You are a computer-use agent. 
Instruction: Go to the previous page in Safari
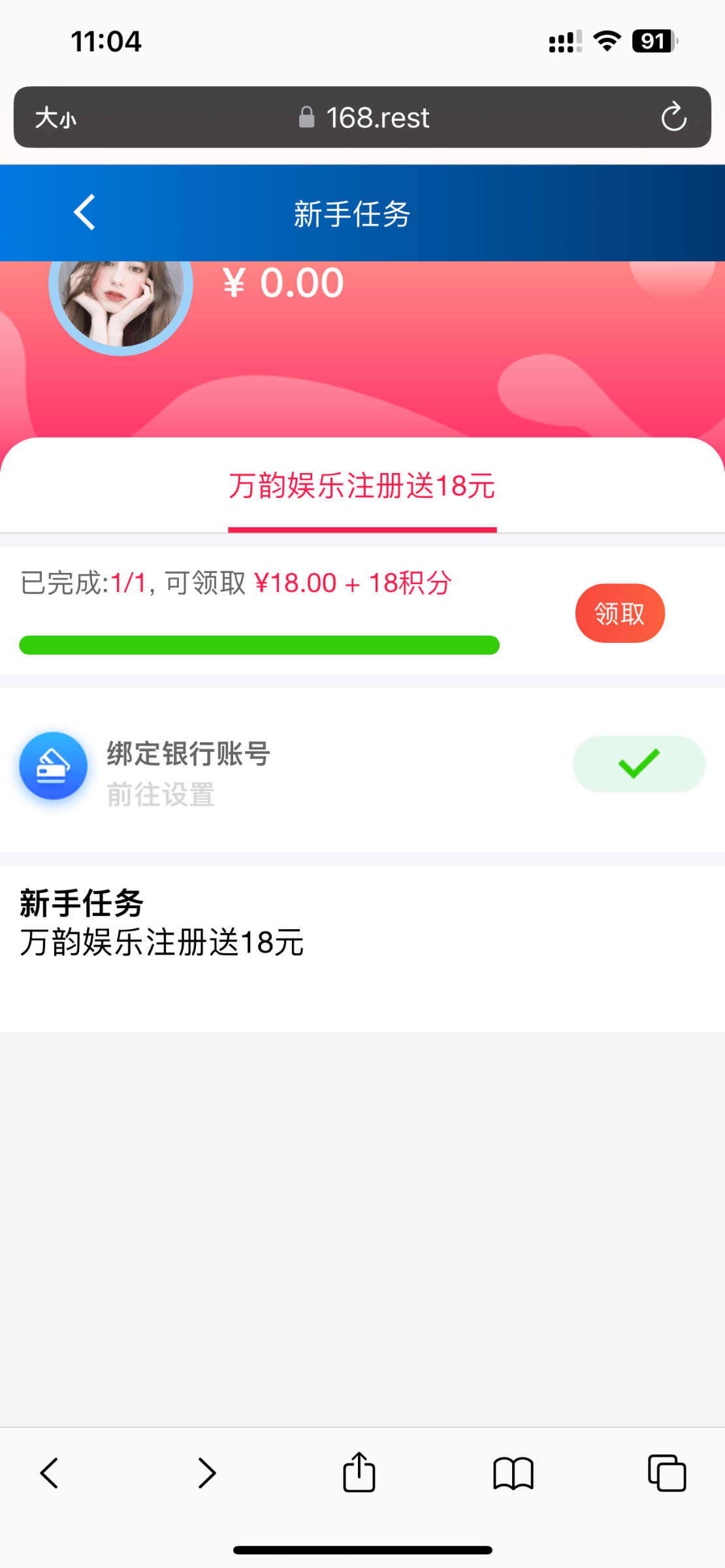pos(50,1473)
